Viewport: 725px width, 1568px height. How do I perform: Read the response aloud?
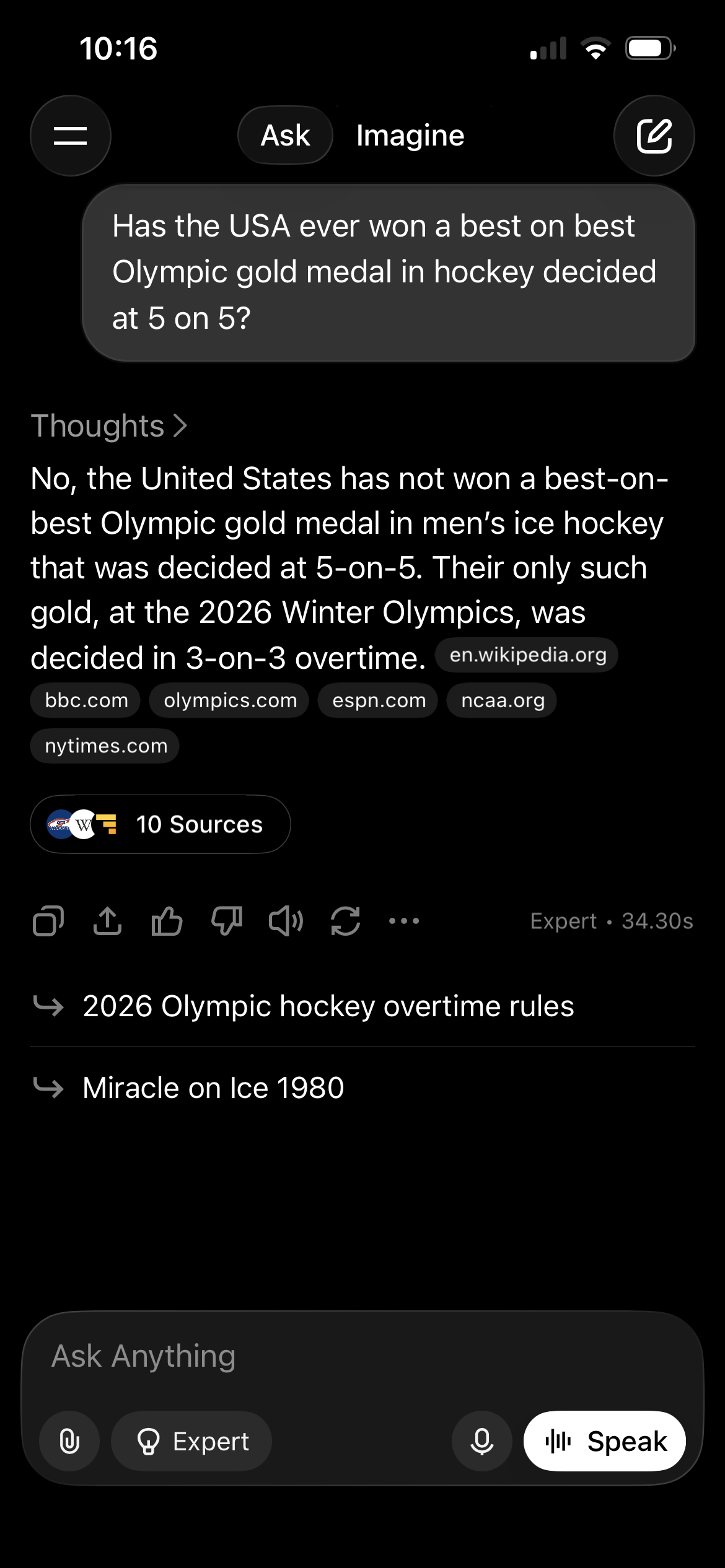point(286,921)
